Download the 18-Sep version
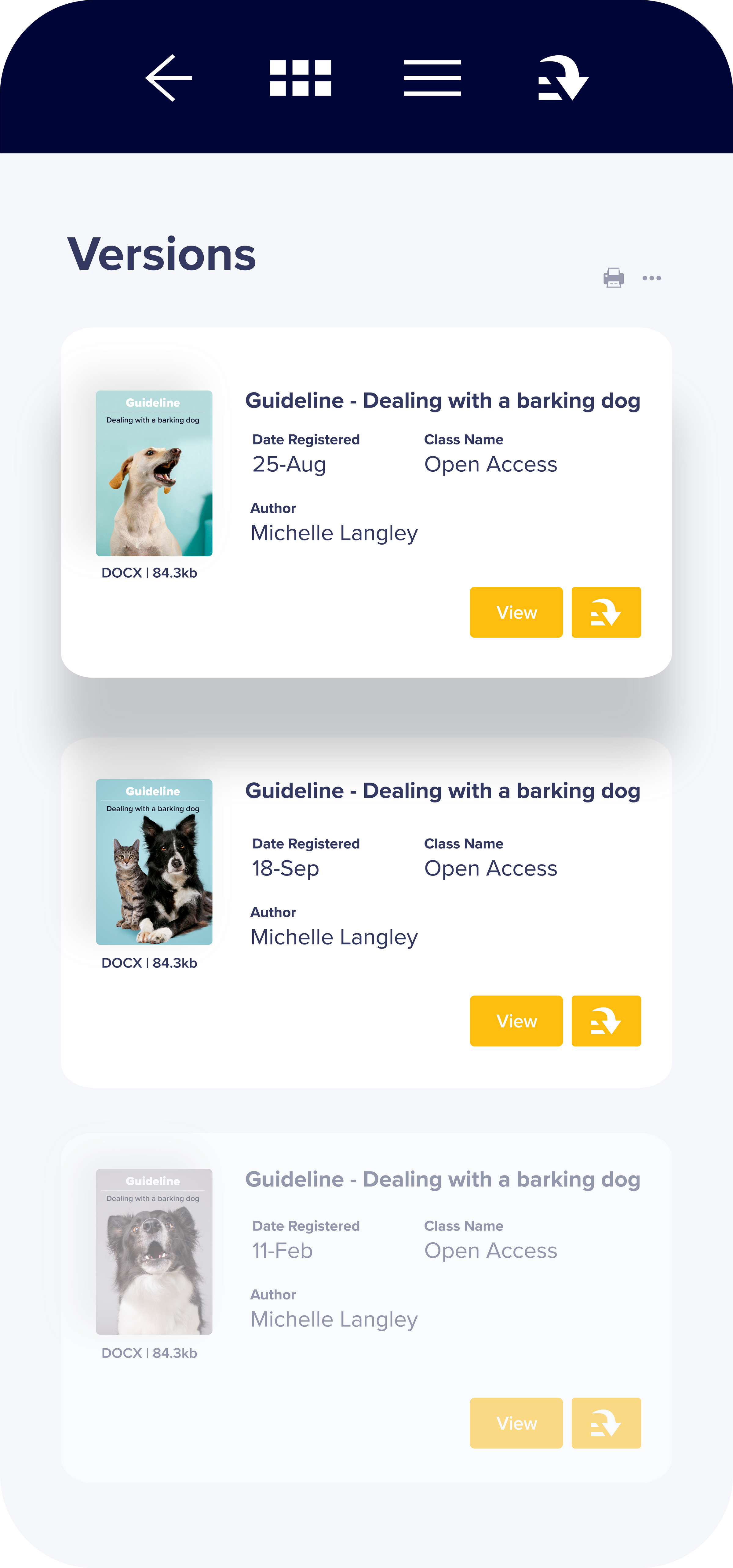Screen dimensions: 733x1568 coord(606,1021)
